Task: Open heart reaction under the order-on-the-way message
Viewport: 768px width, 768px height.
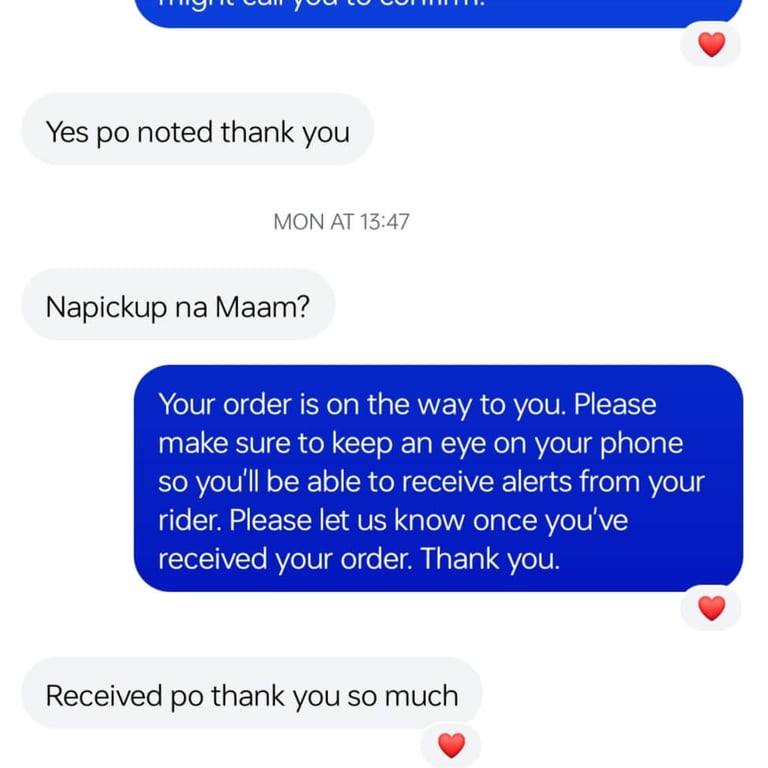Action: click(711, 607)
